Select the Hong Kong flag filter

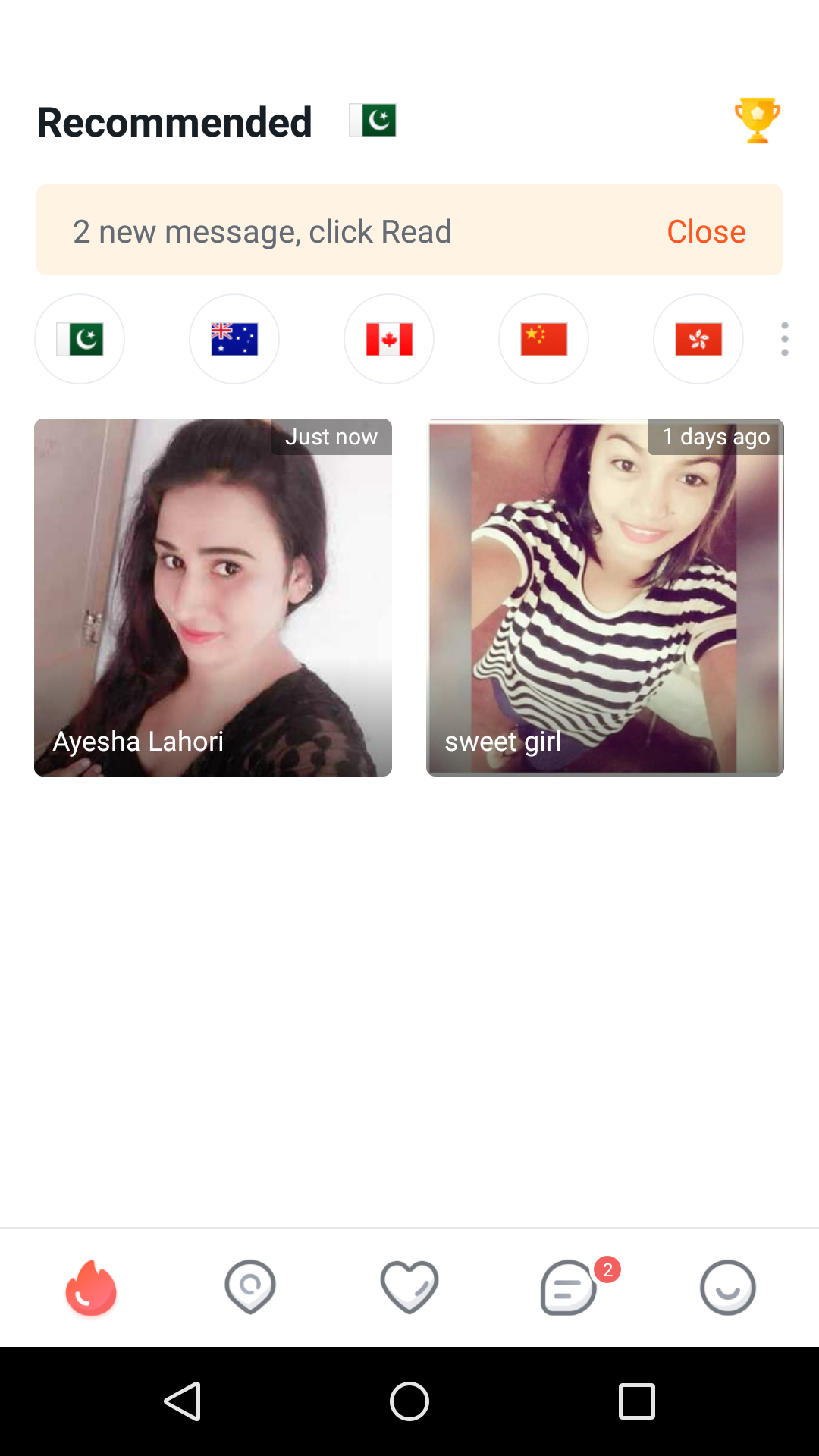(698, 339)
